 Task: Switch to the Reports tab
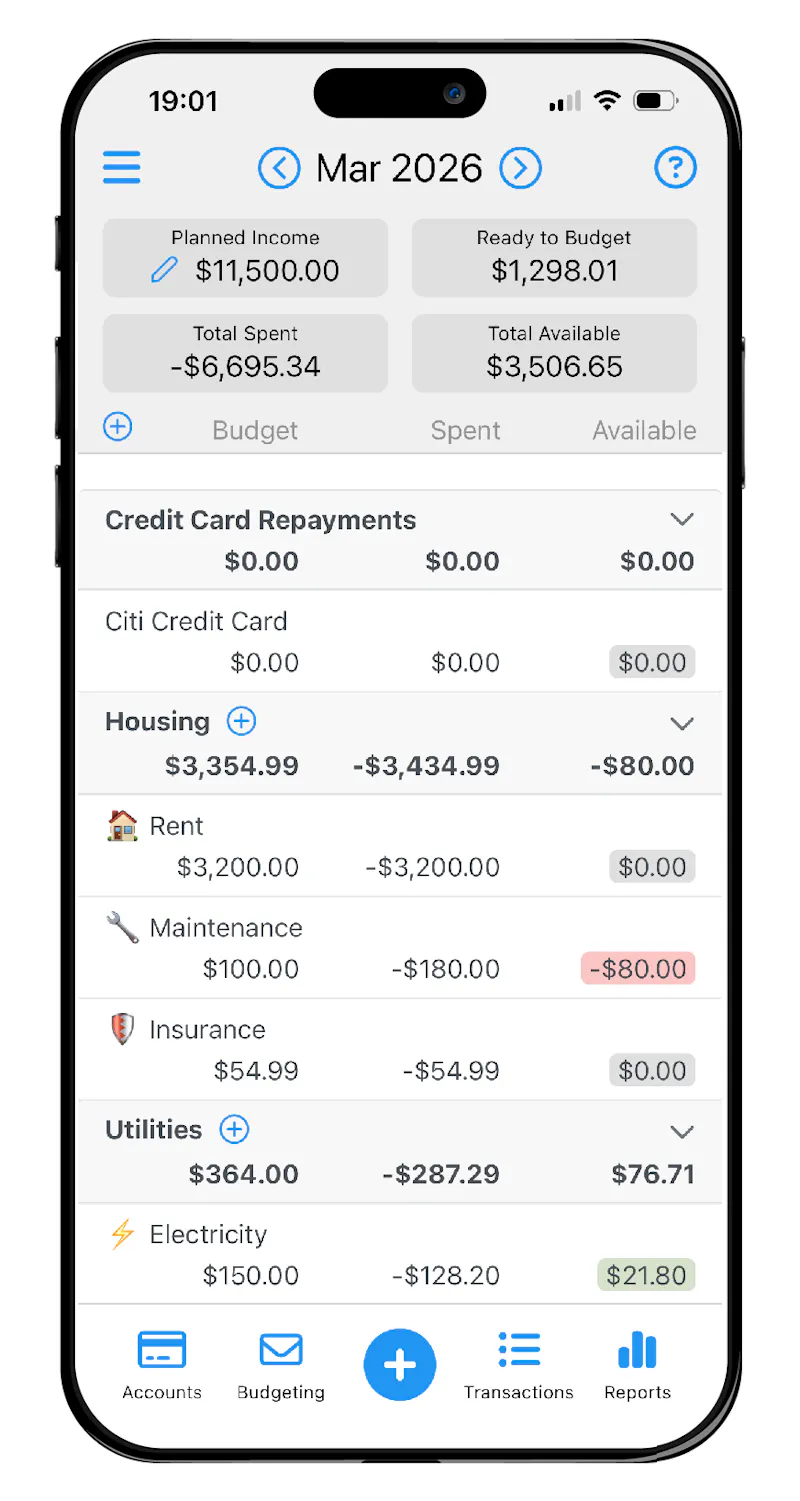(x=637, y=1365)
